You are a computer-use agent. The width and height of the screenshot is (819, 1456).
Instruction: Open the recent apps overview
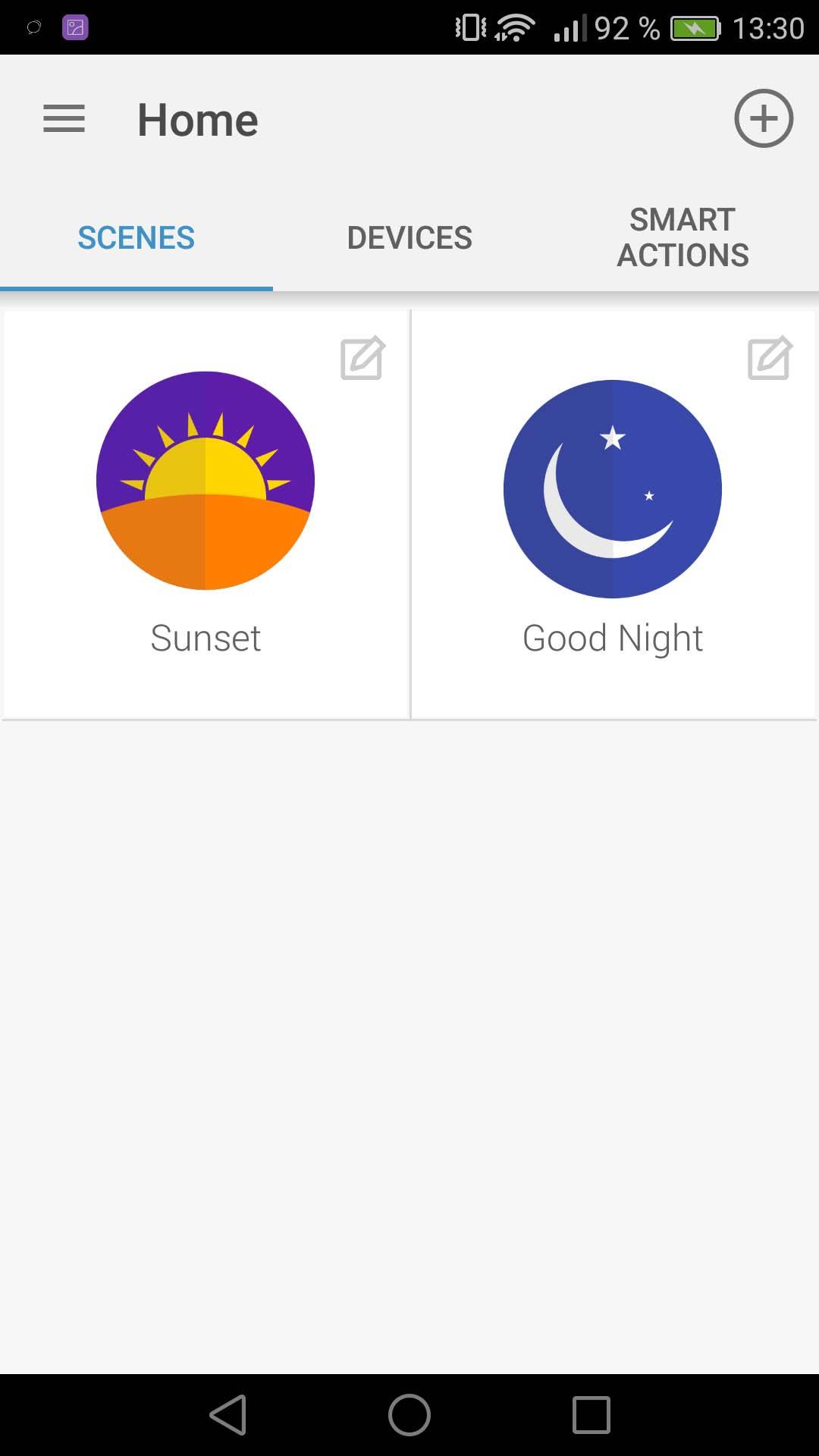591,1415
